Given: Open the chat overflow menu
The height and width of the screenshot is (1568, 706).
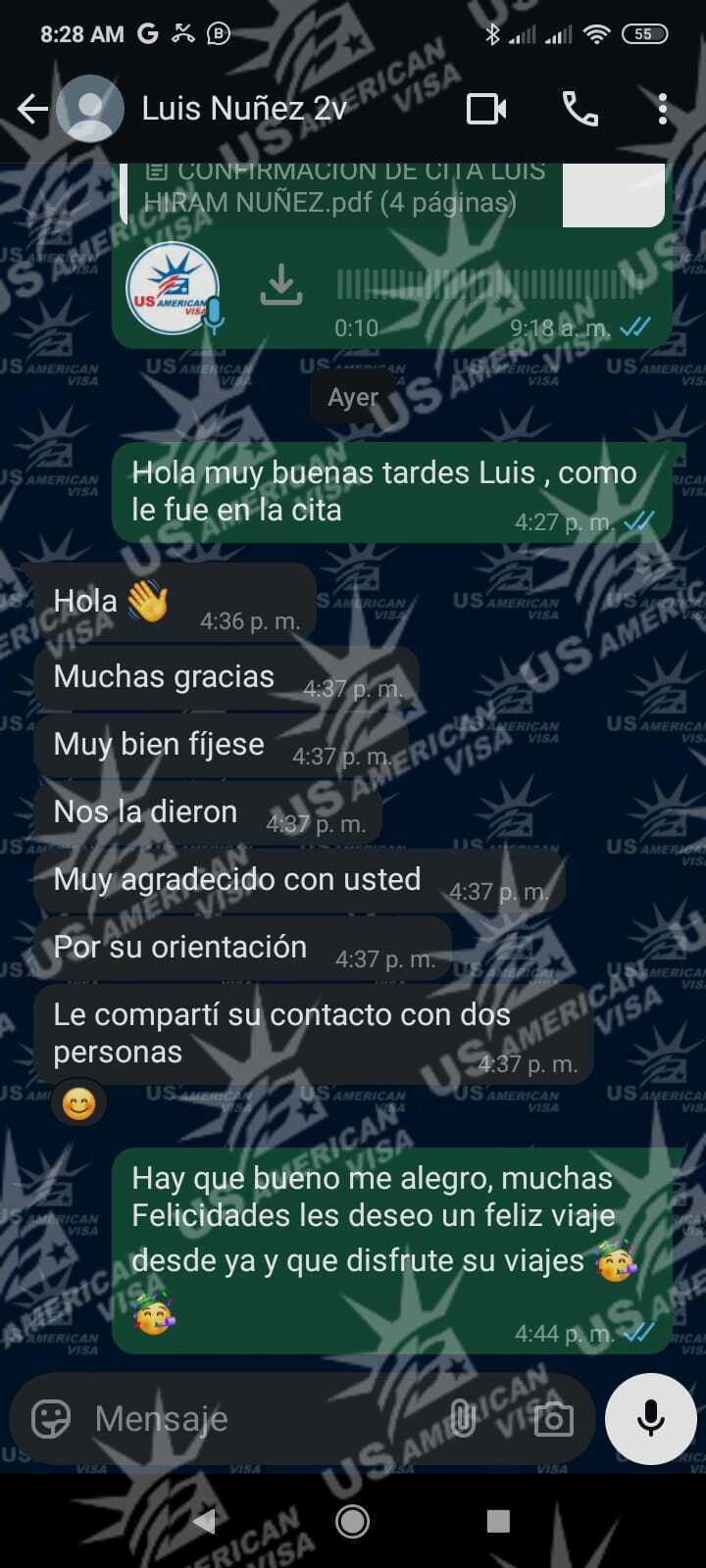Looking at the screenshot, I should point(663,109).
